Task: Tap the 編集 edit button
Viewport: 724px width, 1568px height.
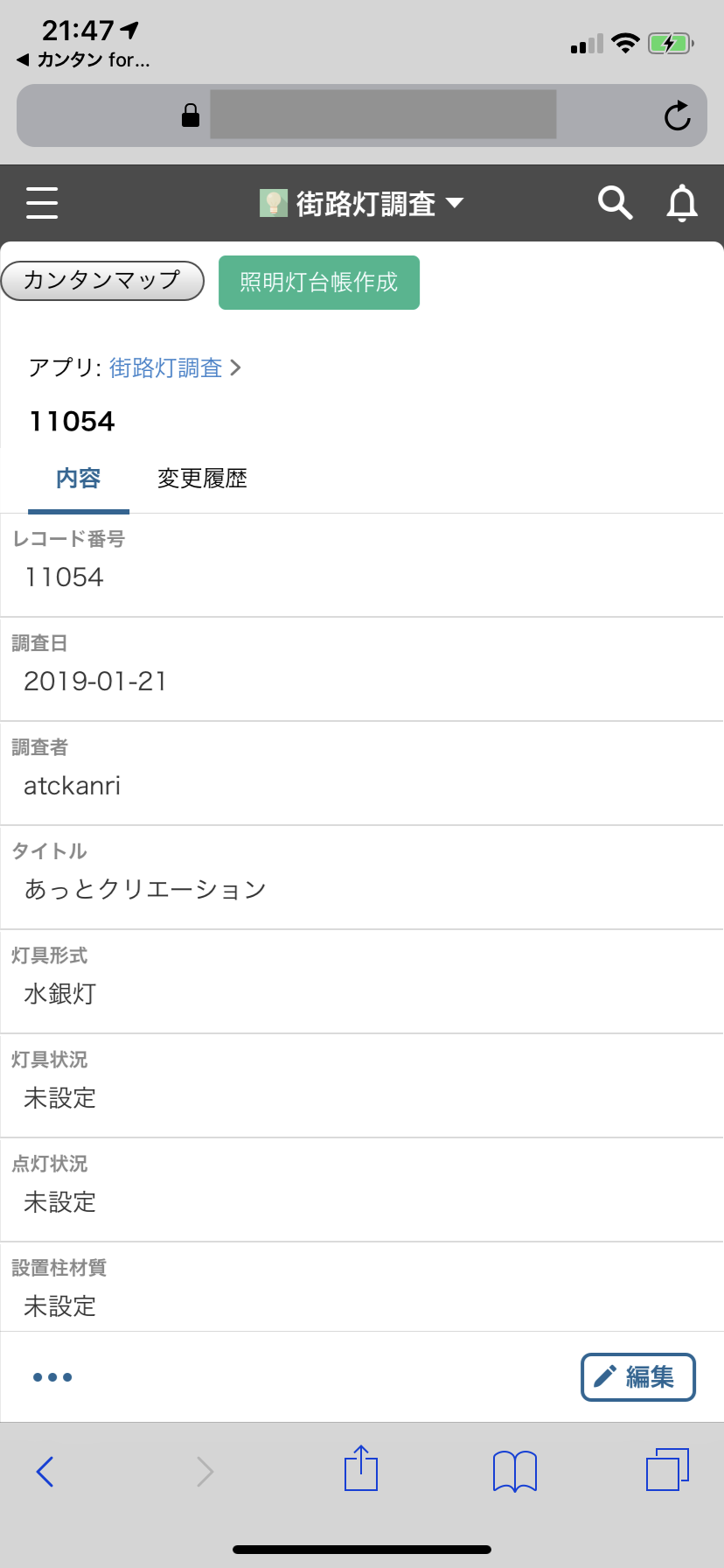Action: (638, 1377)
